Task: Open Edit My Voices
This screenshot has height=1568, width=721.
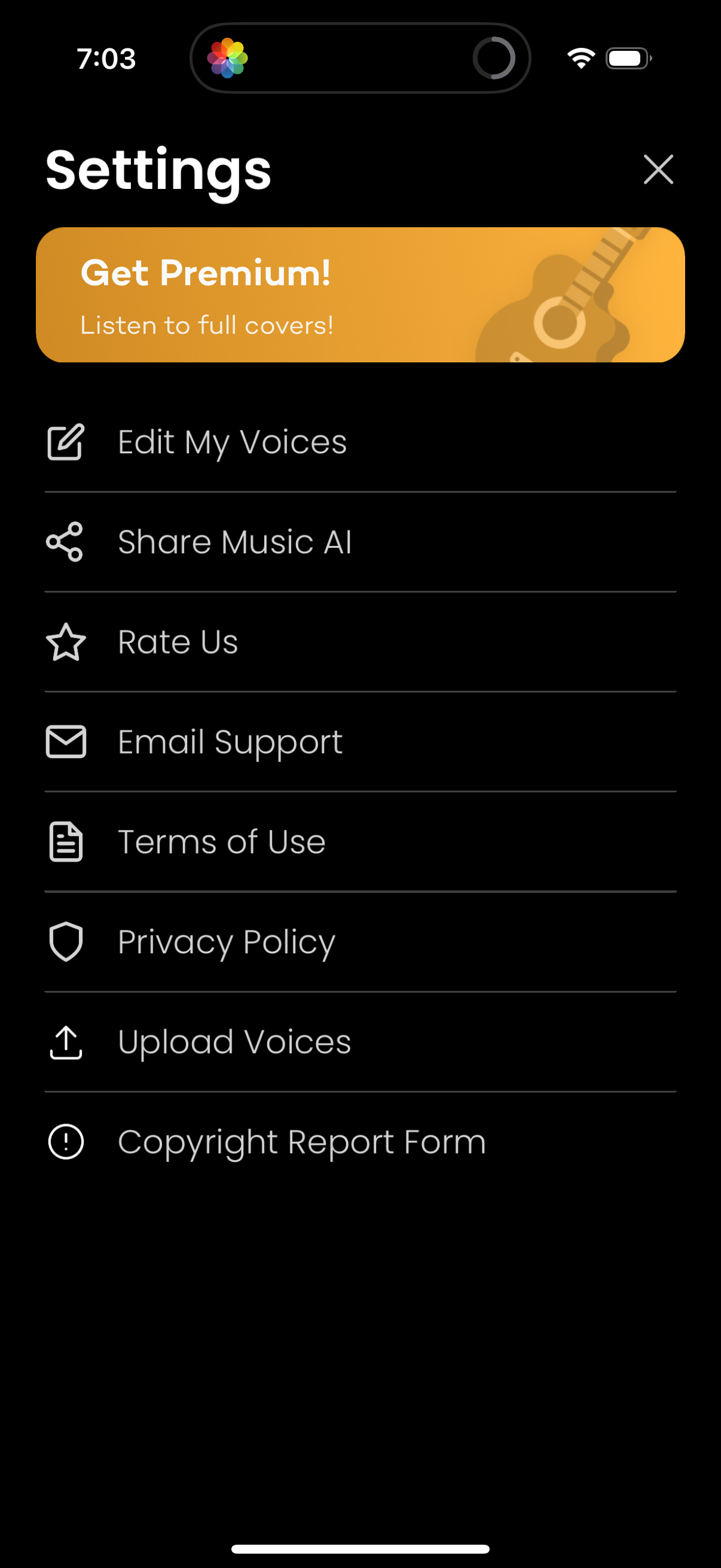Action: coord(232,443)
